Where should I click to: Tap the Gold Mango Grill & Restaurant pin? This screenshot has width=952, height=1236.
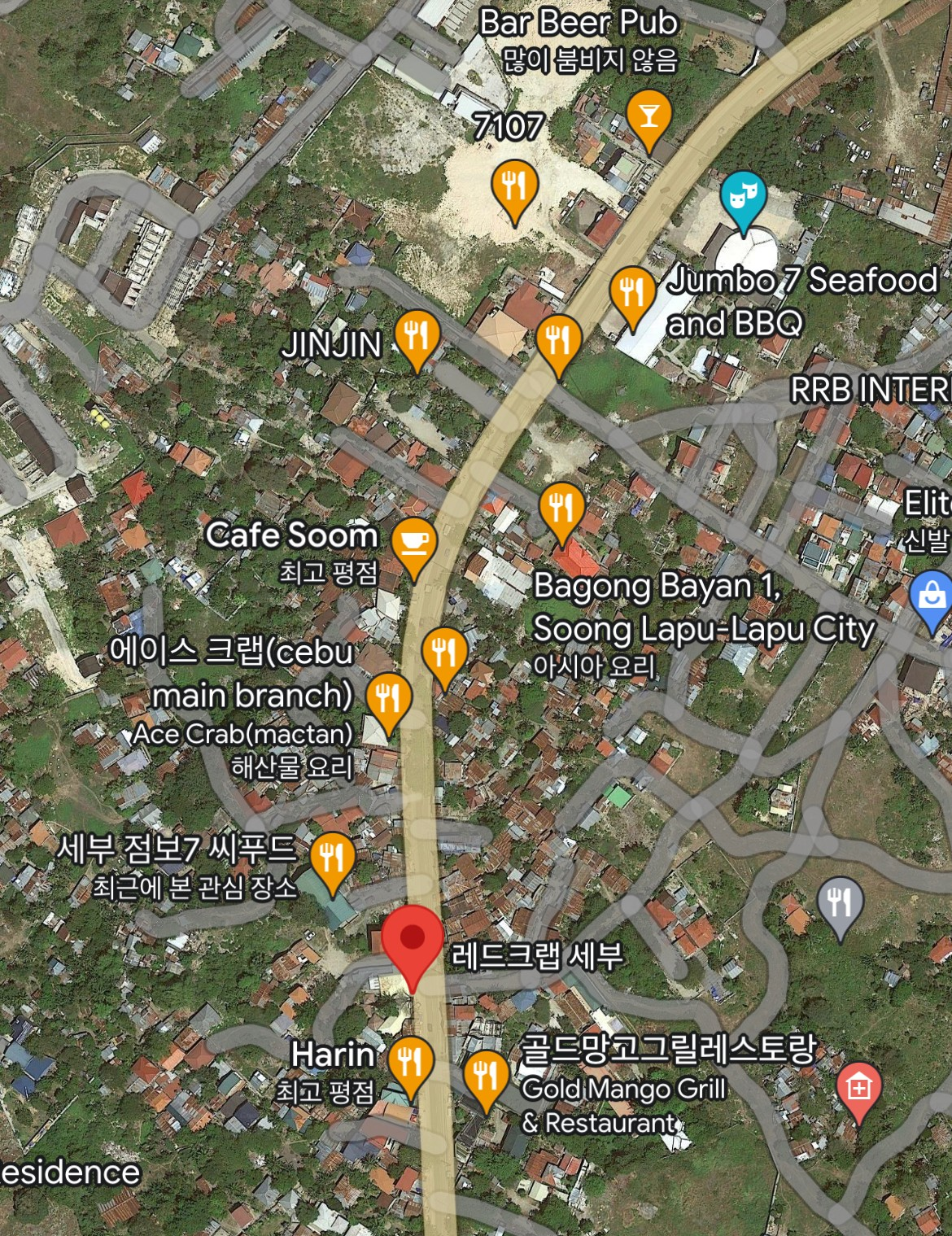point(486,1076)
